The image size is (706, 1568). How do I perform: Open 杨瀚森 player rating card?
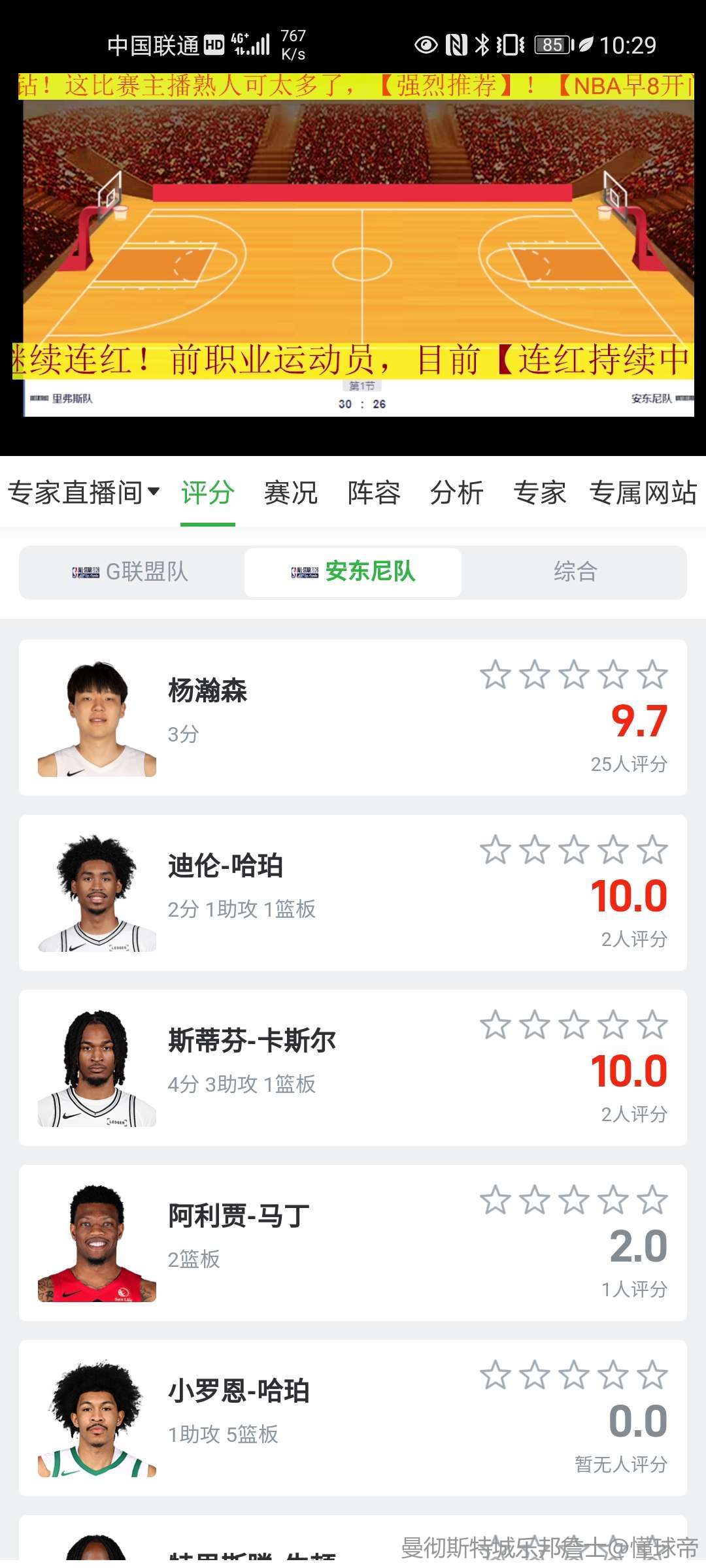tap(261, 717)
